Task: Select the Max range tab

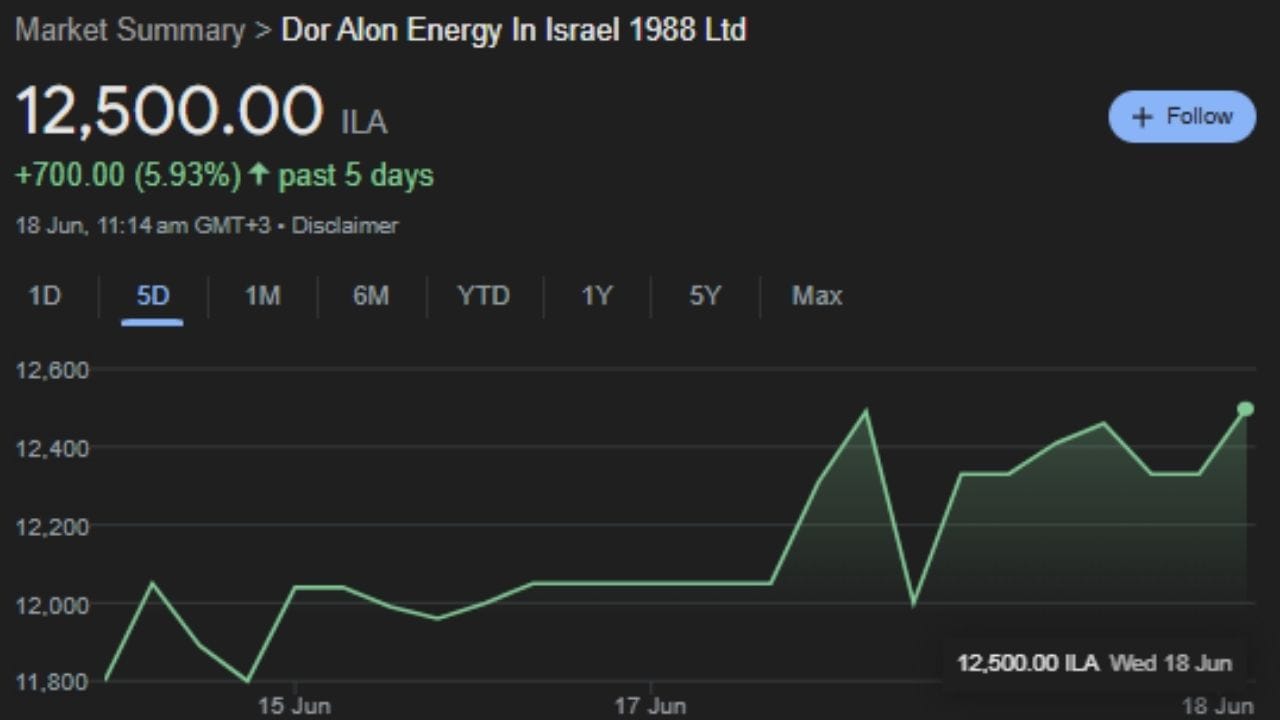Action: point(816,296)
